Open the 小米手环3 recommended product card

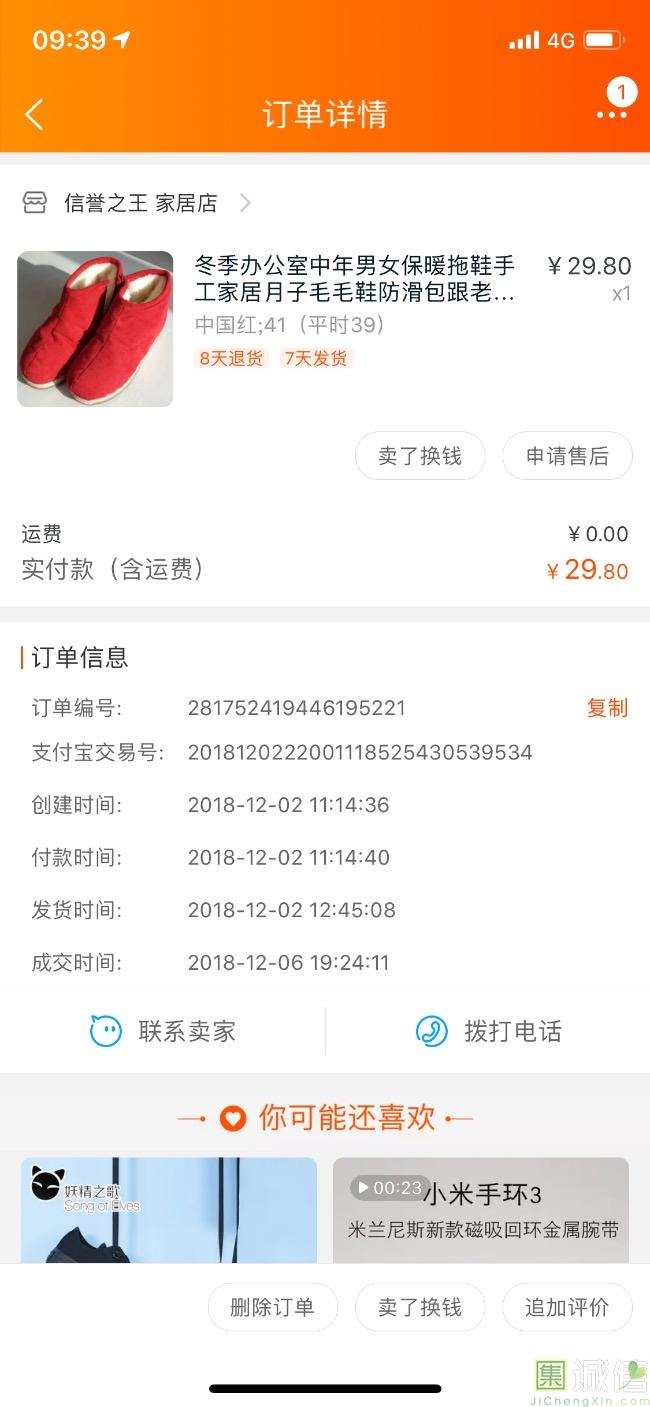(x=481, y=1210)
